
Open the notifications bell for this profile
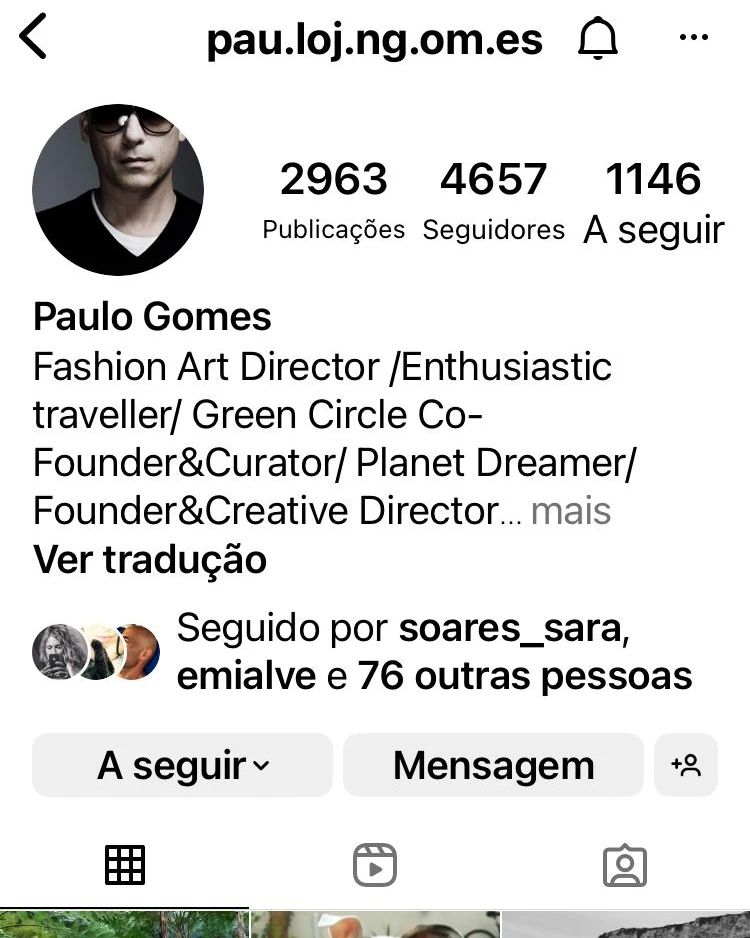pos(599,39)
